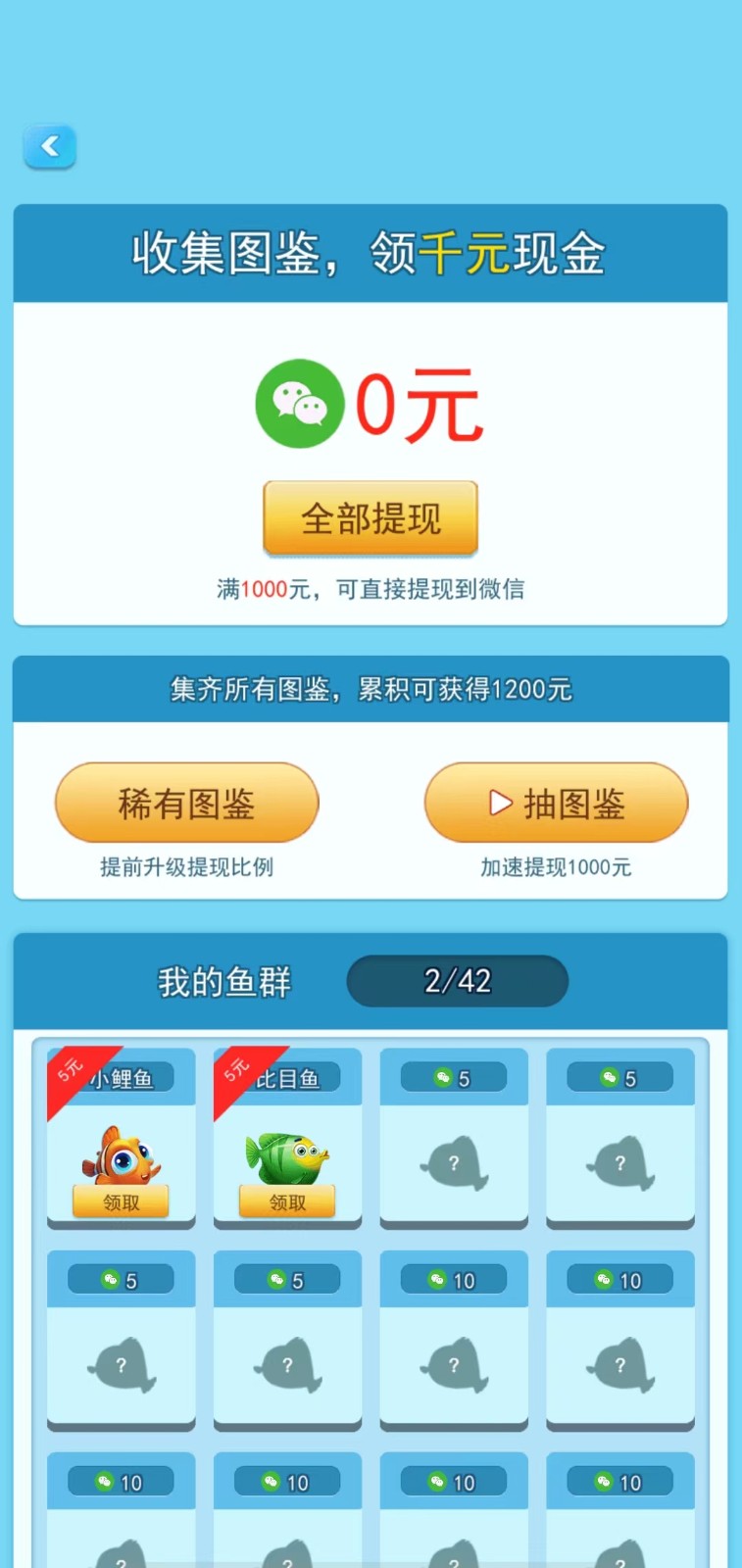Go back using the arrow button
The width and height of the screenshot is (742, 1568).
tap(49, 147)
